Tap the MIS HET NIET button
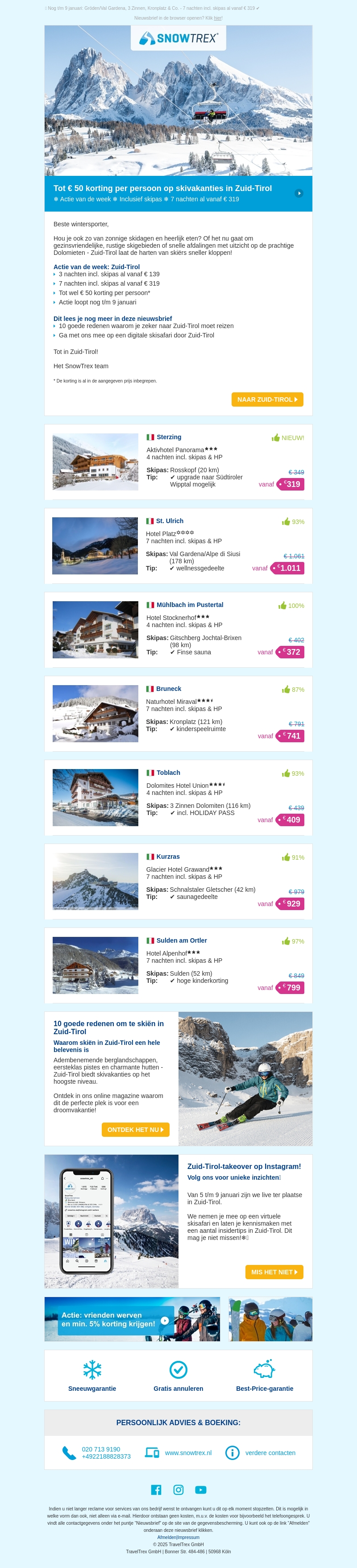 (274, 1272)
